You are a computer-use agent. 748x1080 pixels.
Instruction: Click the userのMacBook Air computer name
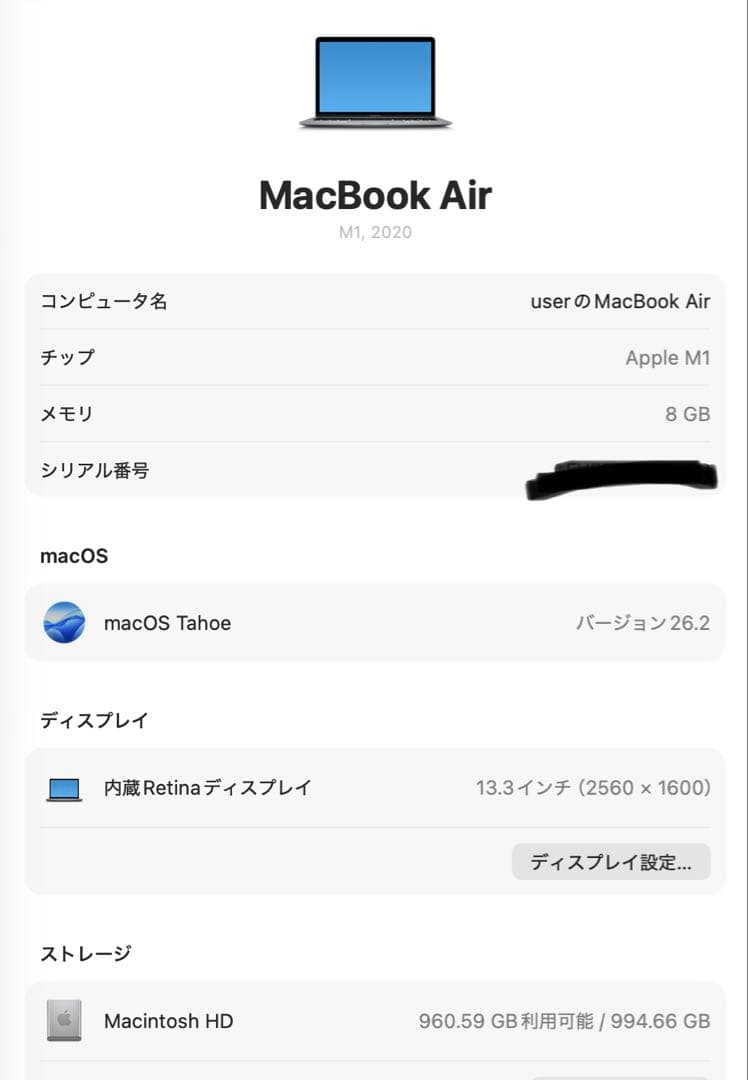click(622, 301)
